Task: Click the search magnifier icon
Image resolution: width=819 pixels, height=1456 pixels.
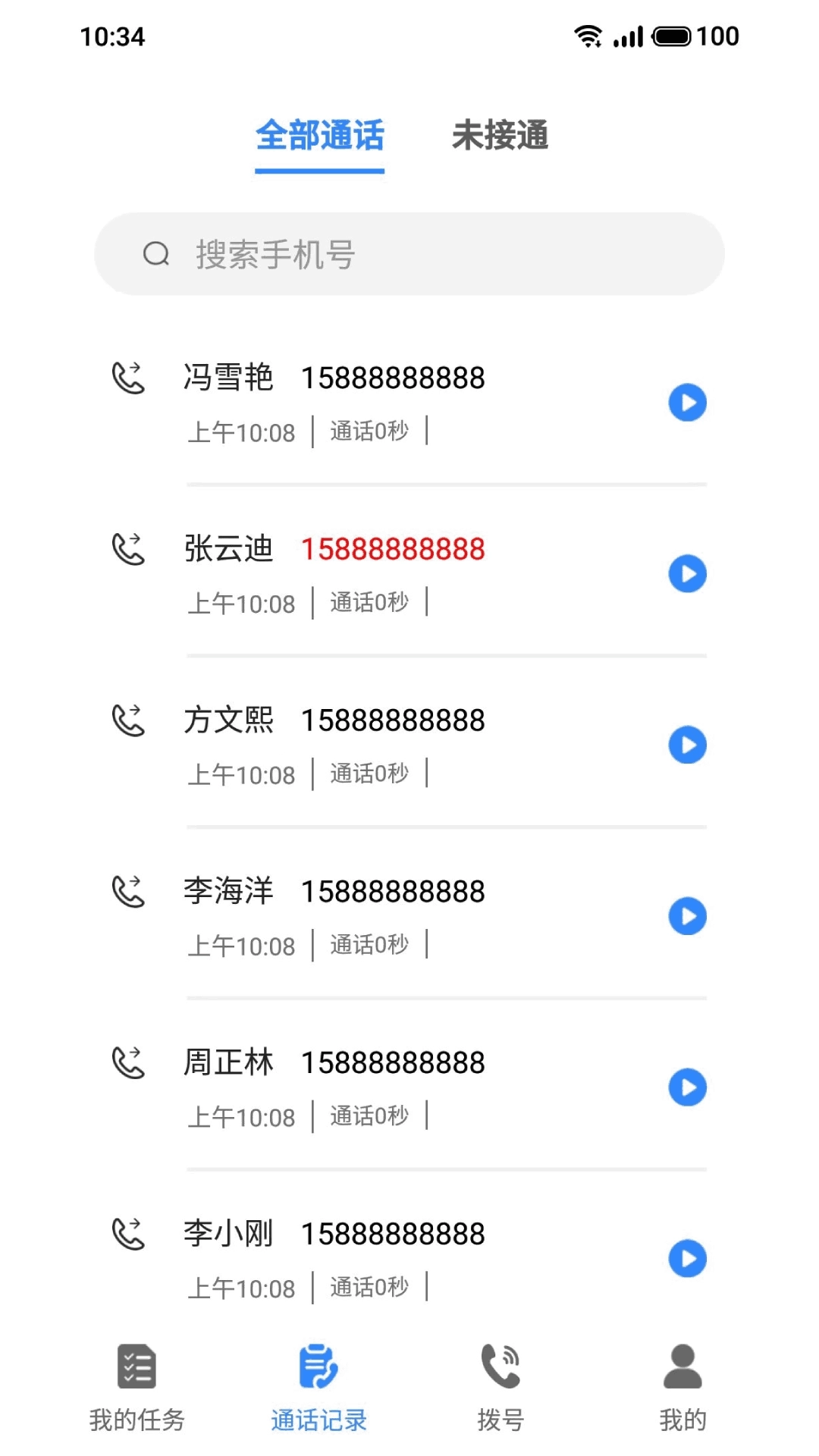Action: pos(156,253)
